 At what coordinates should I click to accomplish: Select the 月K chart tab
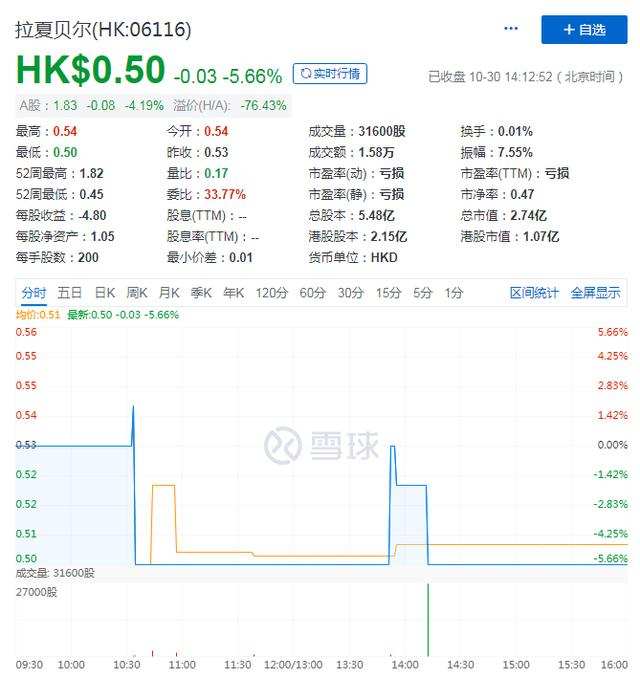pos(169,293)
